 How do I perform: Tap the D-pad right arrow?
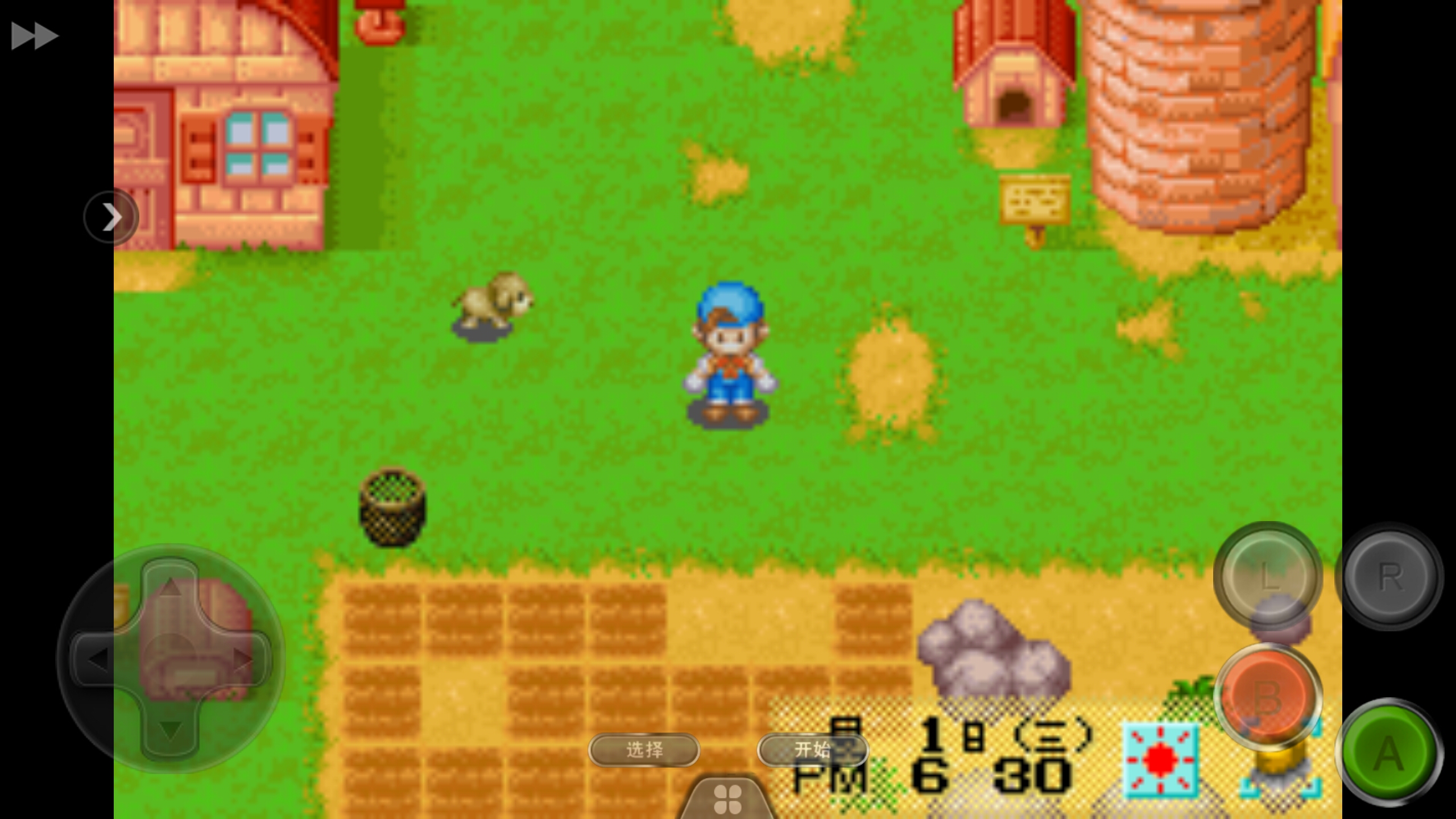[243, 660]
